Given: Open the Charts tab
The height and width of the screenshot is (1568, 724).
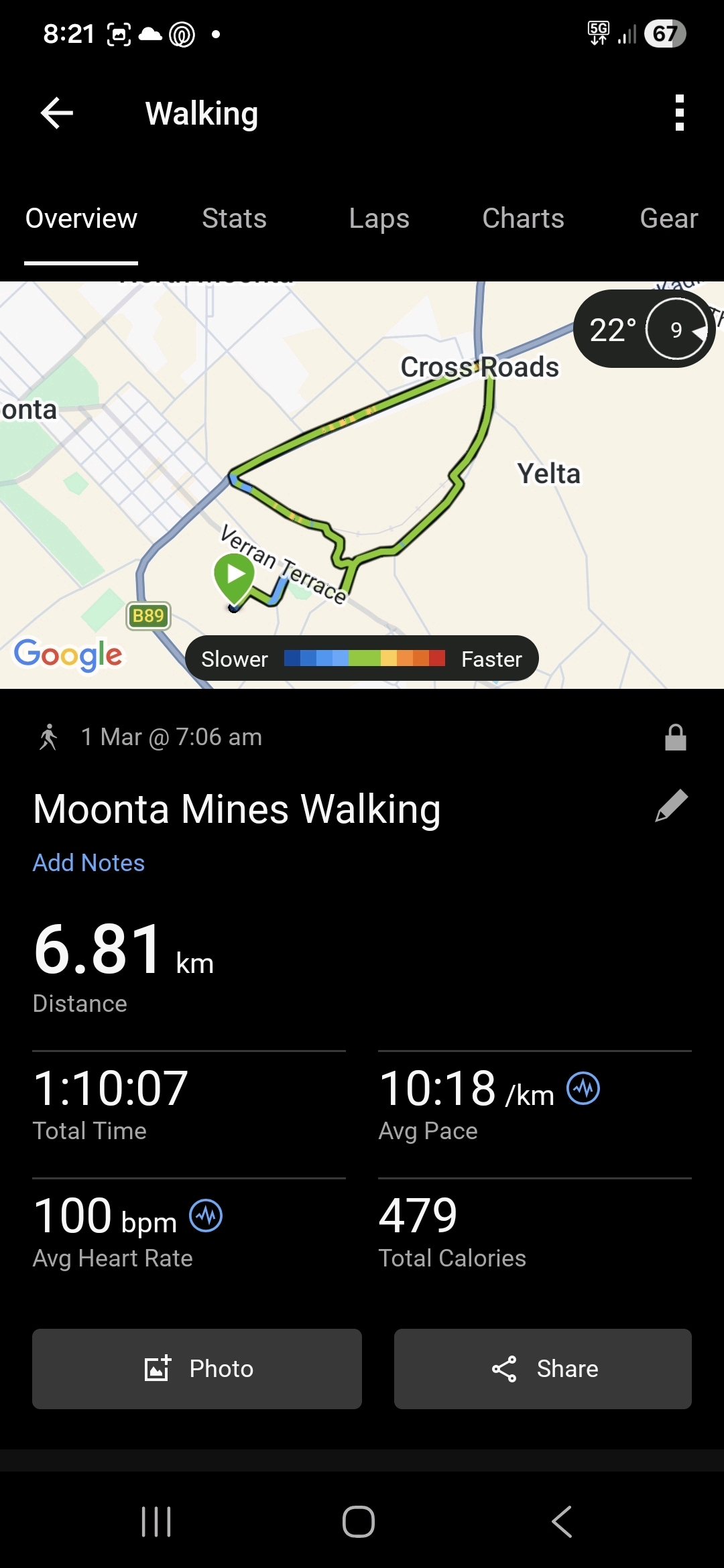Looking at the screenshot, I should pyautogui.click(x=523, y=218).
